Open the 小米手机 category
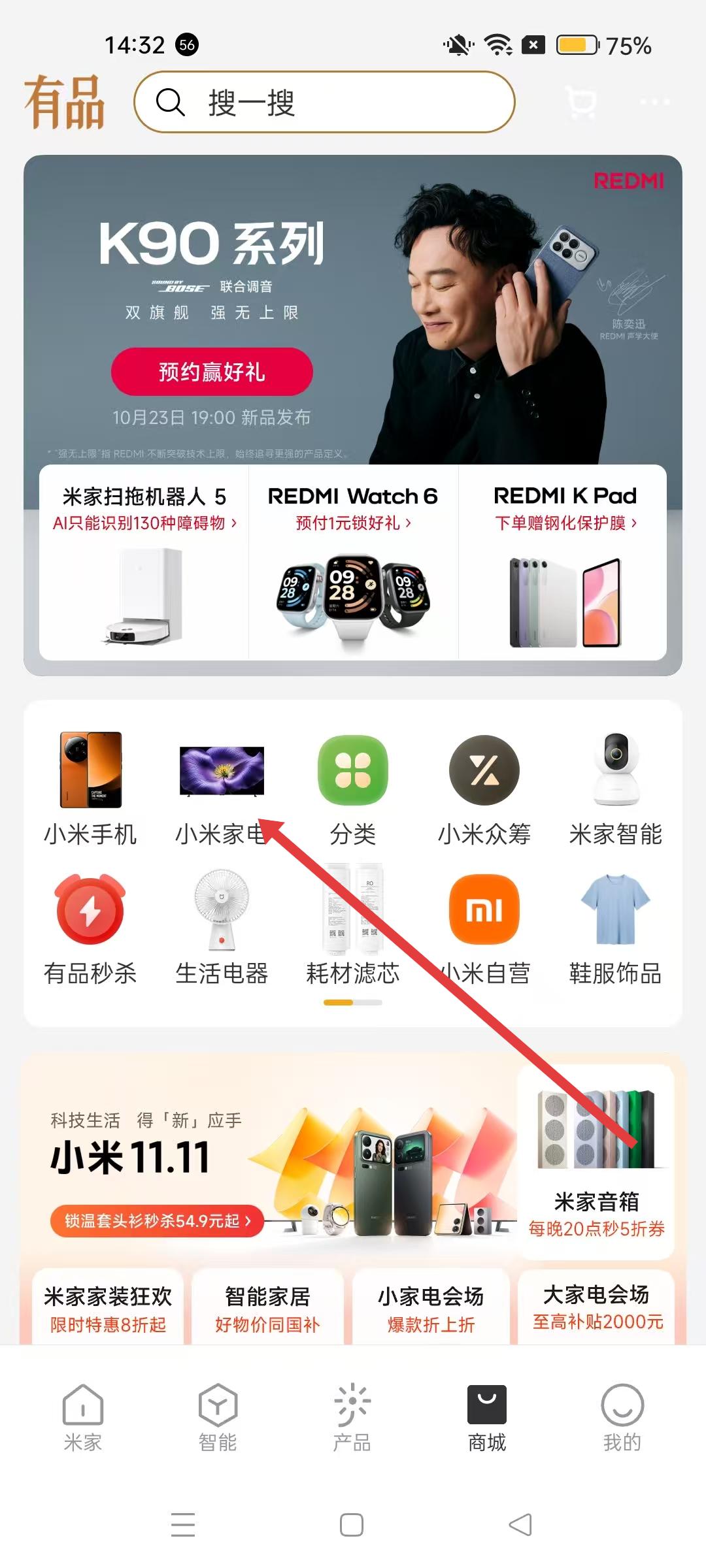The height and width of the screenshot is (1568, 706). coord(90,787)
